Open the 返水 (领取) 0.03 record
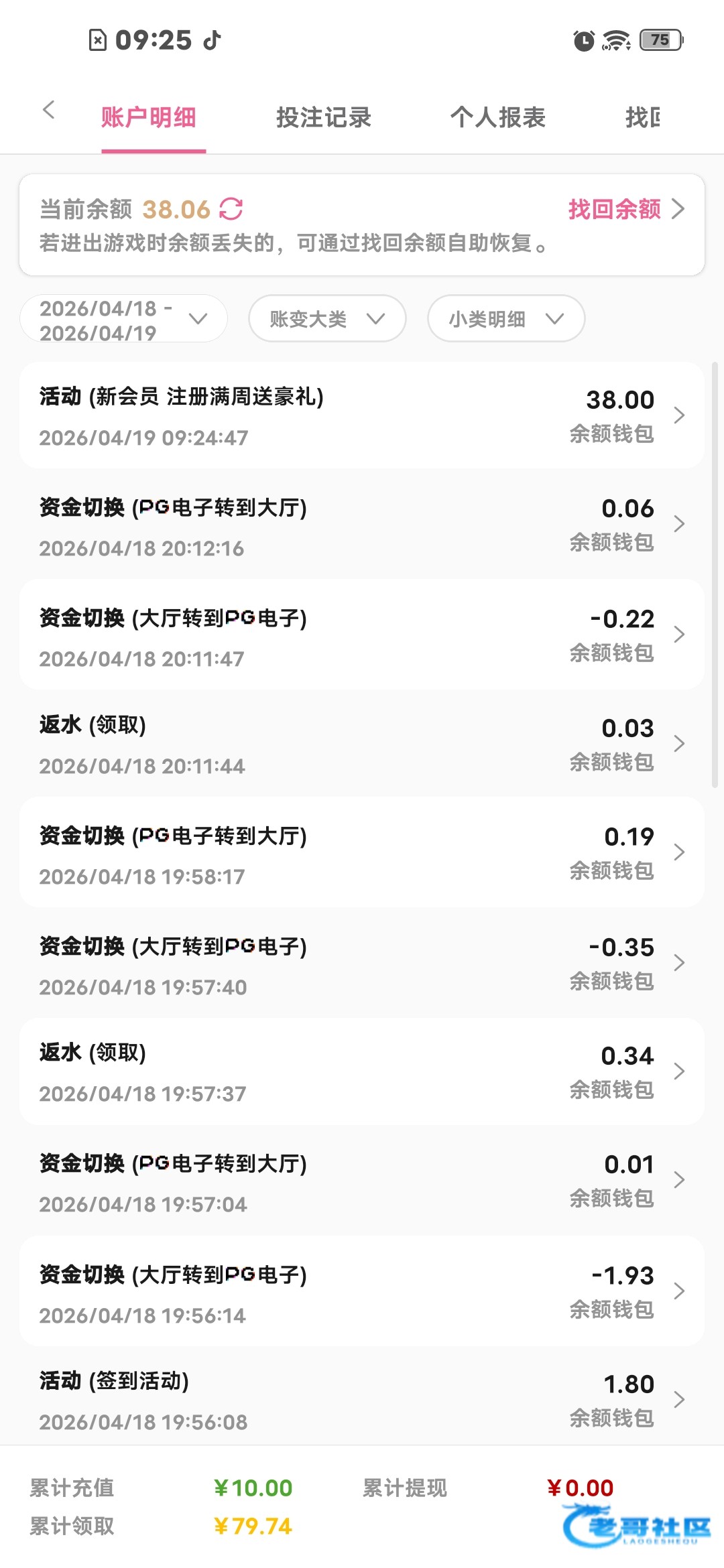Image resolution: width=724 pixels, height=1568 pixels. [362, 744]
